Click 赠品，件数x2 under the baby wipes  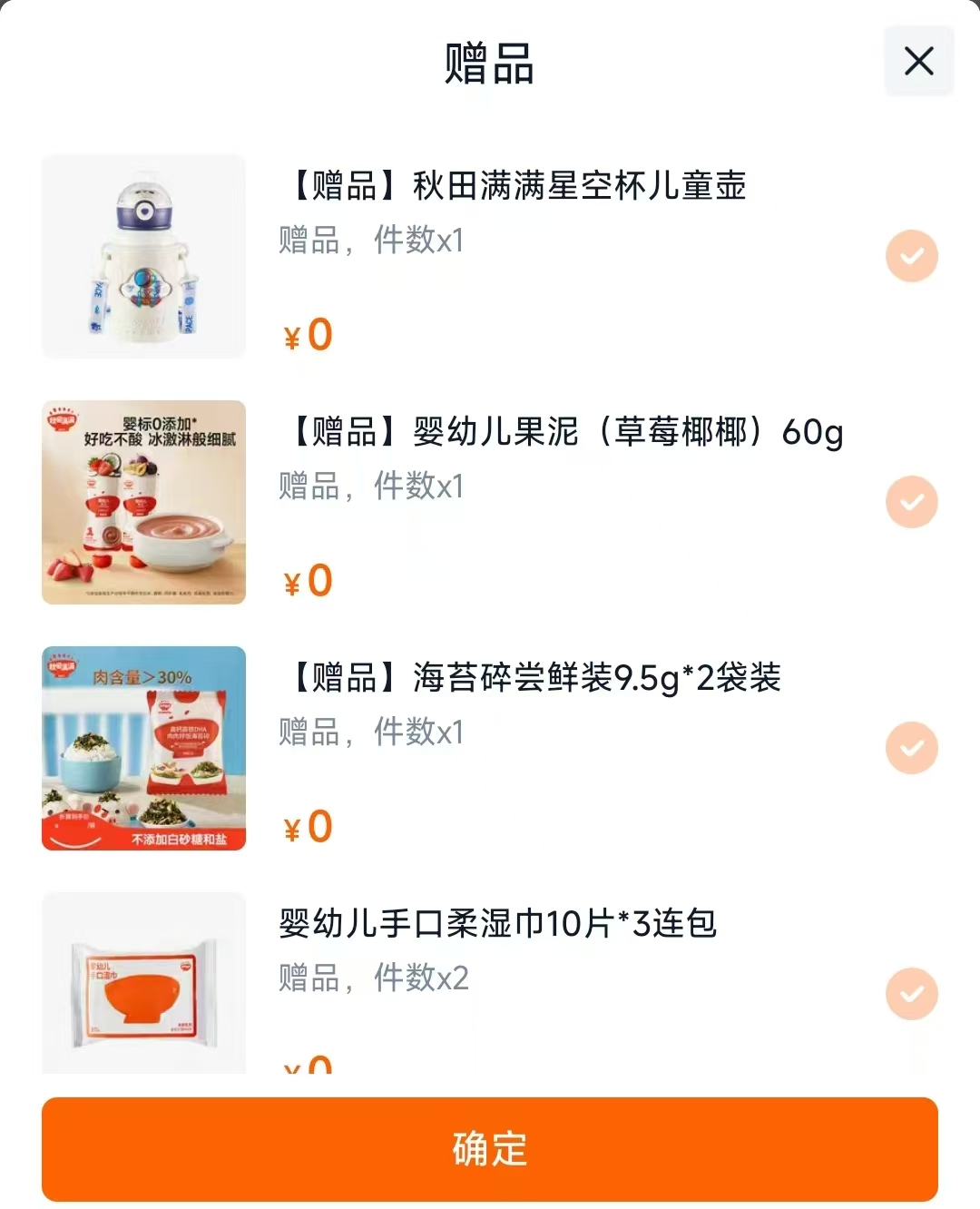click(372, 980)
